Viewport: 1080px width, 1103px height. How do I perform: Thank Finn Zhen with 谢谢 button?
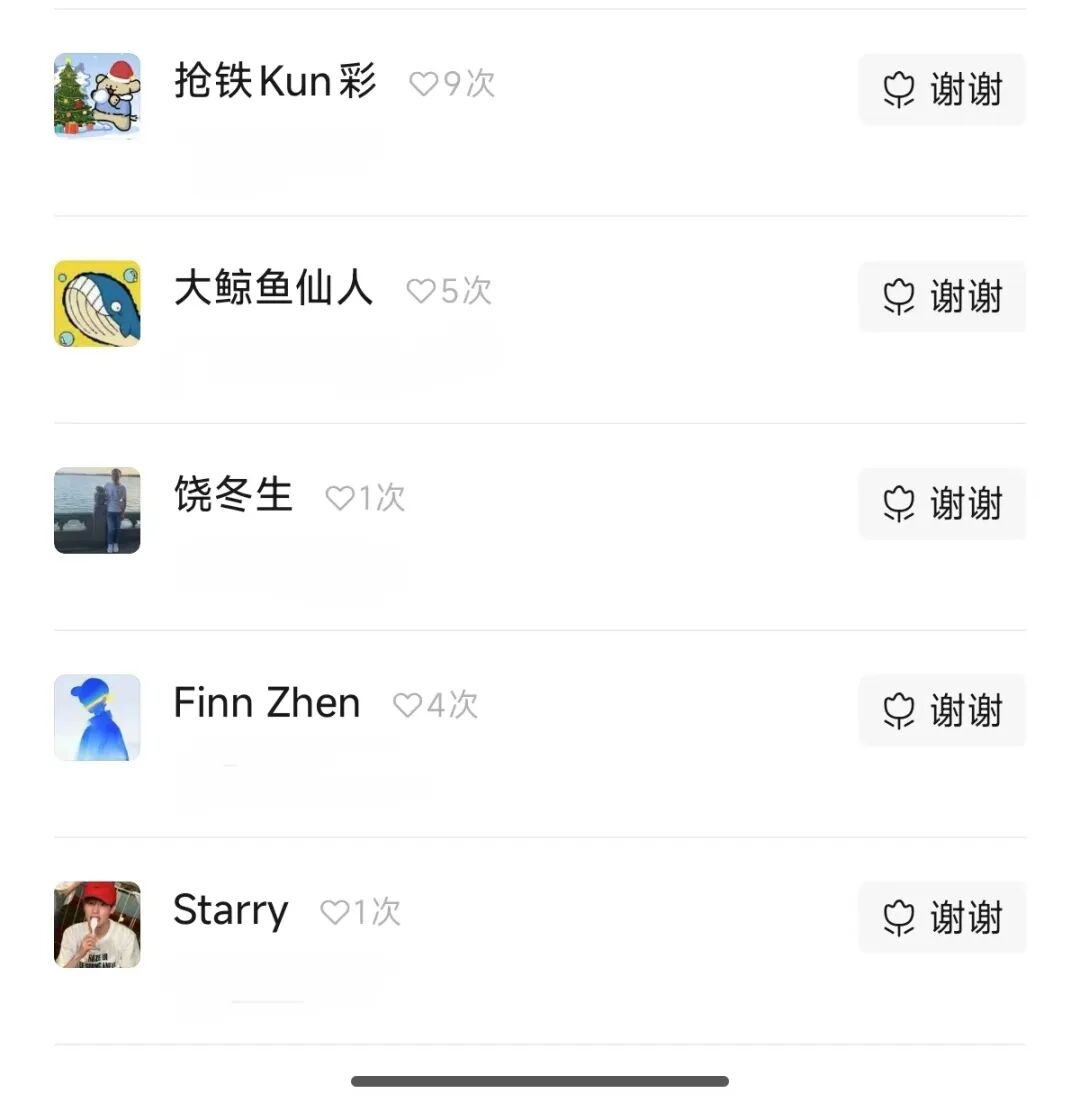(x=942, y=711)
